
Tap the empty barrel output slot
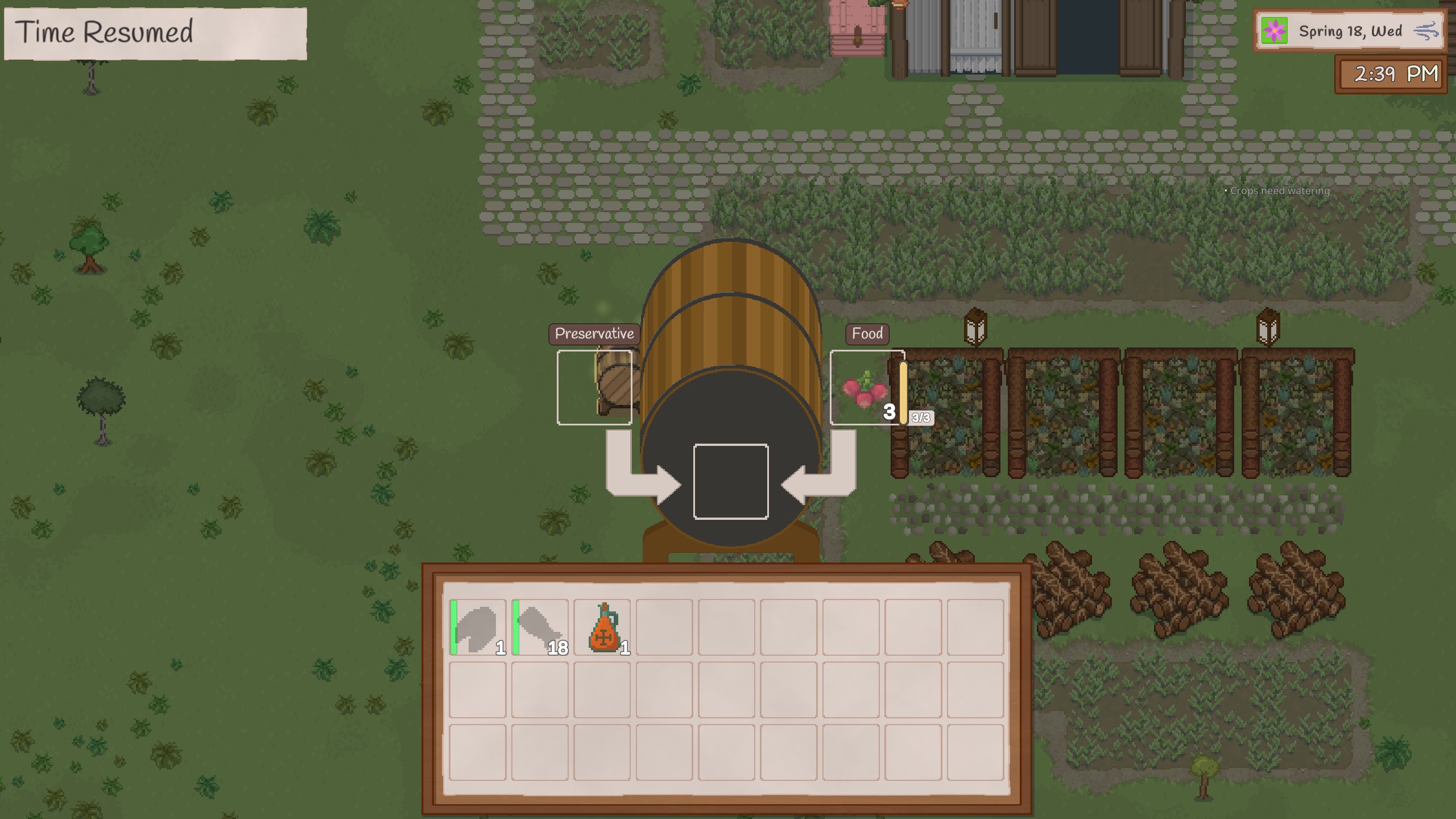[x=731, y=482]
